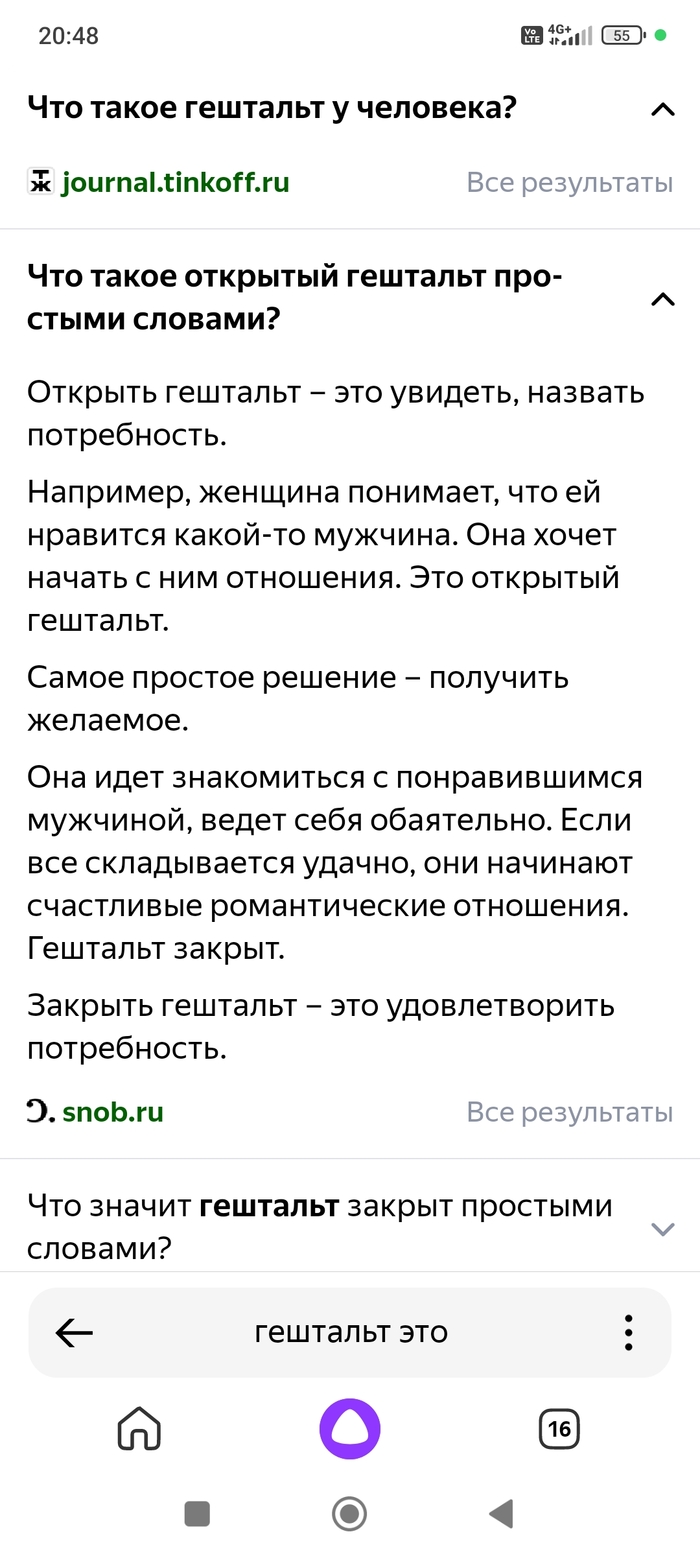
Task: Collapse the 'Что такое гештальт у человека?' question
Action: (662, 109)
